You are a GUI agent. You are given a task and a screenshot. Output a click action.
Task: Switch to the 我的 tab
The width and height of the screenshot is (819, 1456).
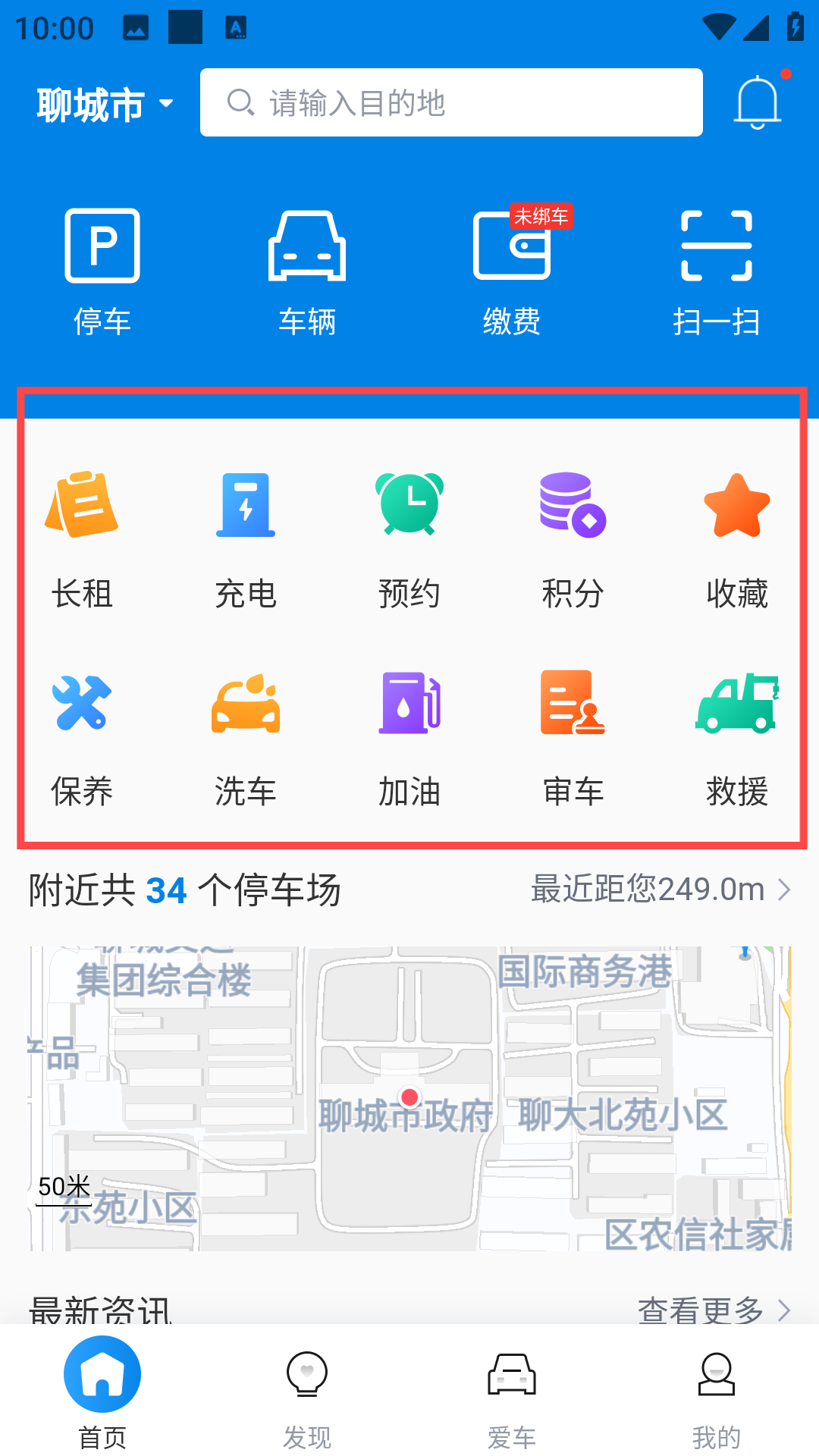point(717,1397)
